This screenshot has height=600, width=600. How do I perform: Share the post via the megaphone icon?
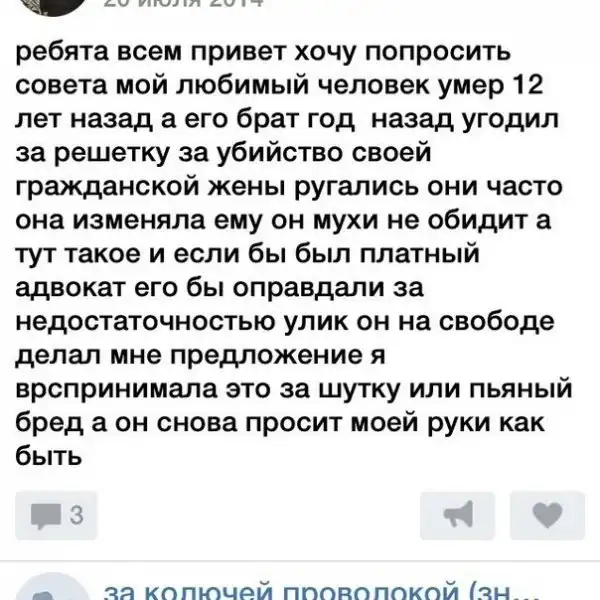pos(458,516)
